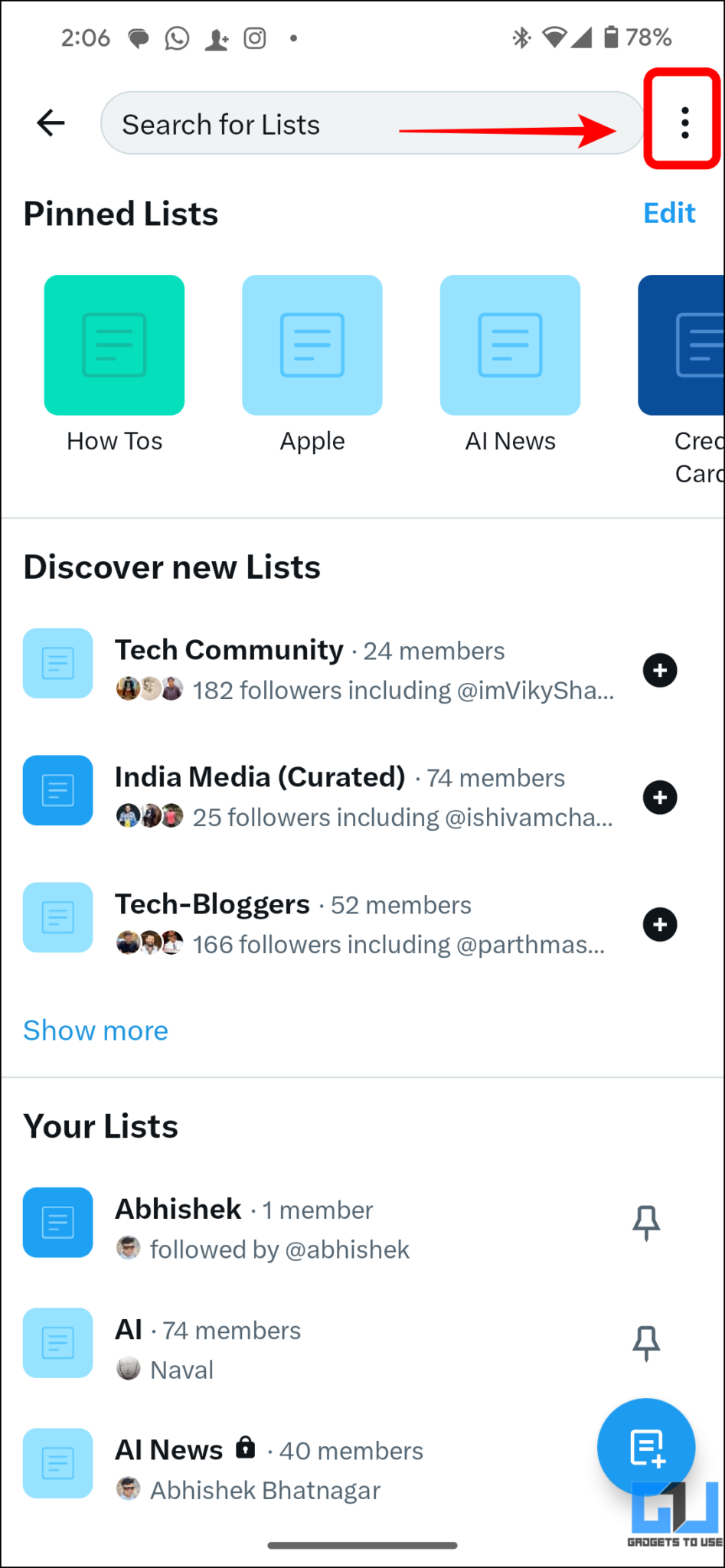Follow the Tech Community list via plus icon
The width and height of the screenshot is (725, 1568).
click(659, 670)
